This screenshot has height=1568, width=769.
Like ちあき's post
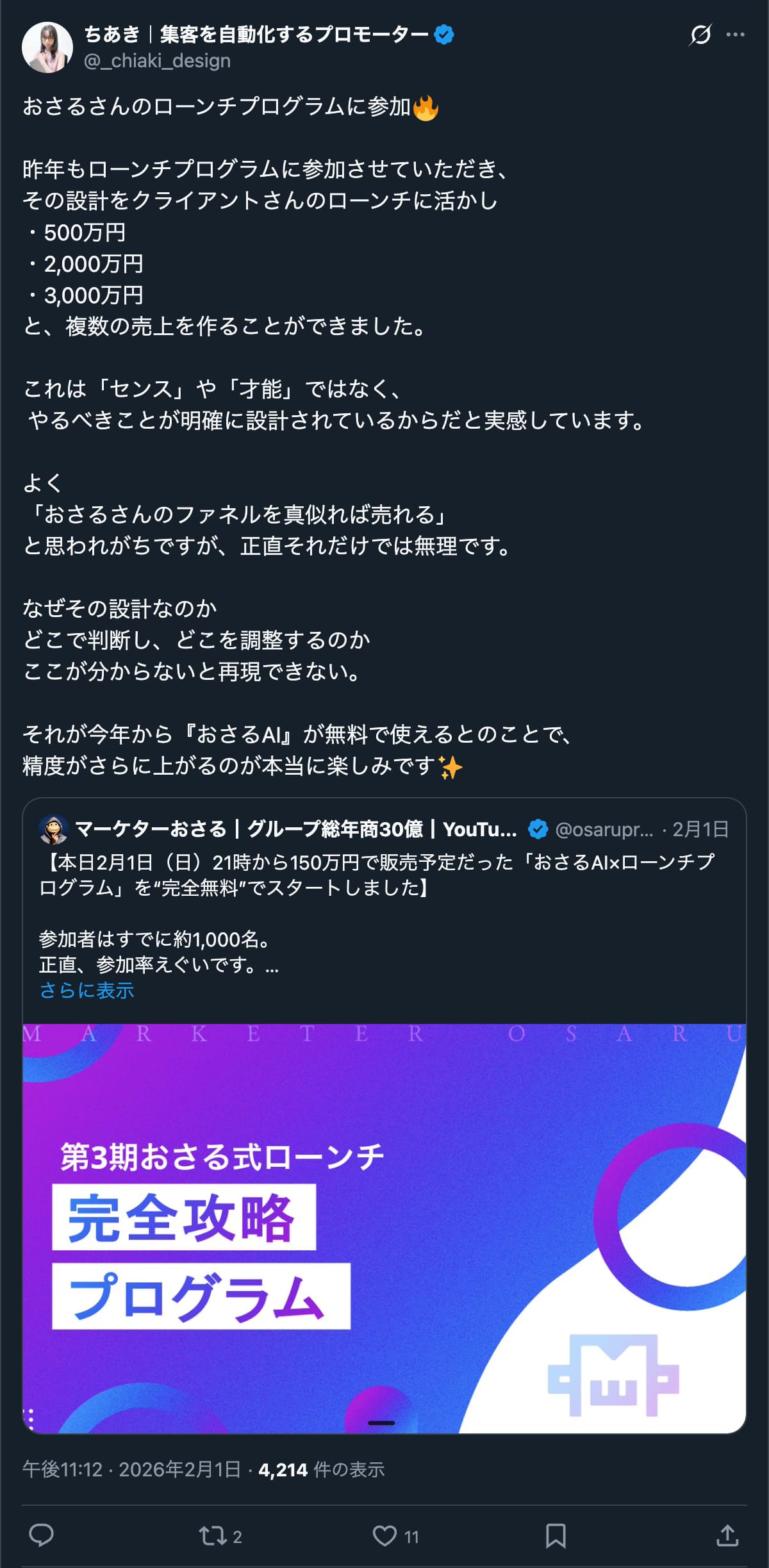pos(384,1535)
